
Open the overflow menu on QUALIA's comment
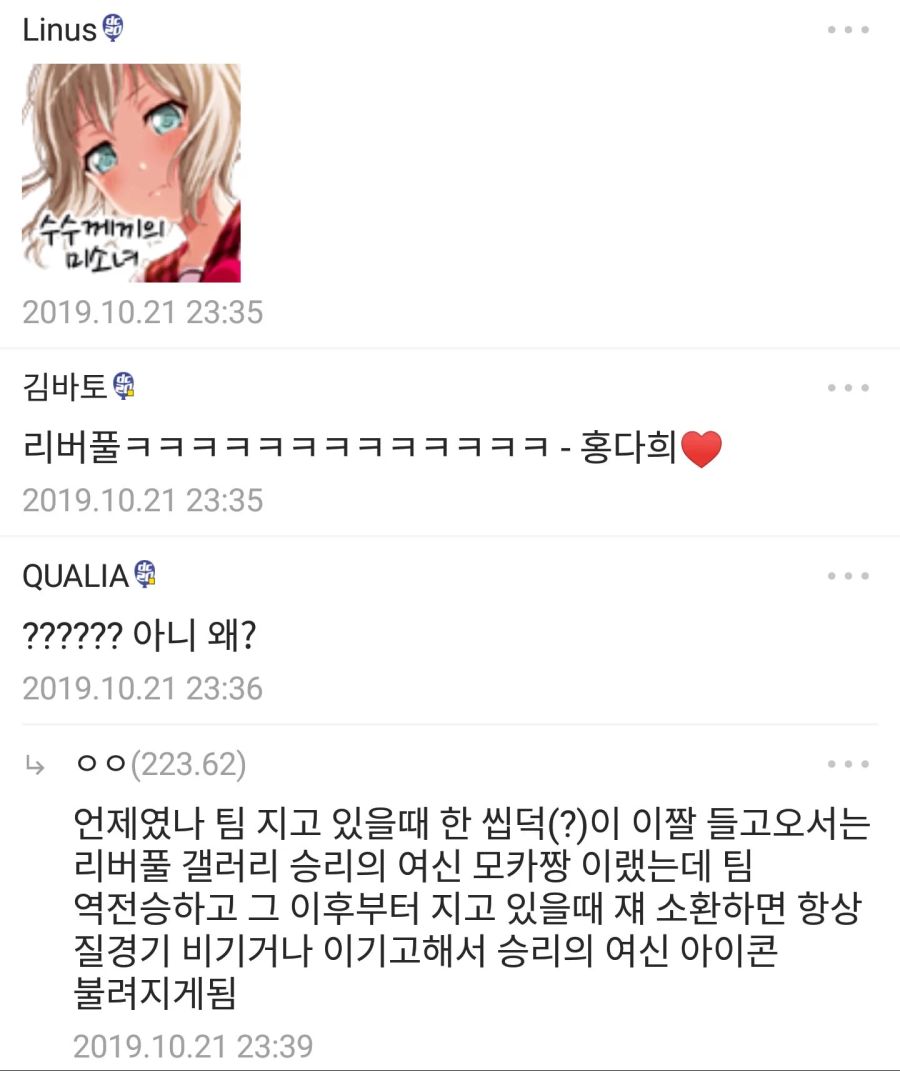[848, 576]
